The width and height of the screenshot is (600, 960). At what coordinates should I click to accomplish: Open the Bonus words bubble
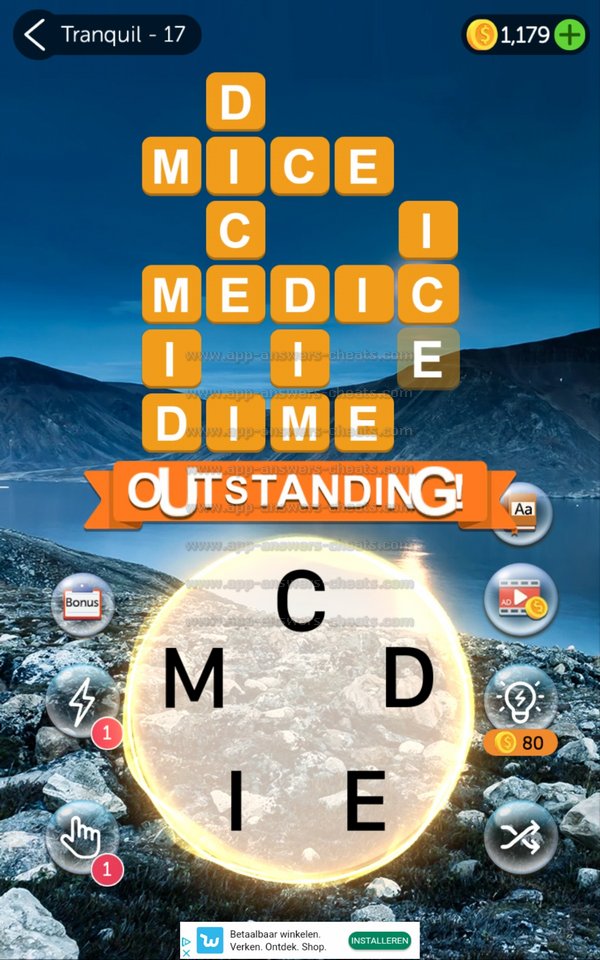[x=80, y=603]
